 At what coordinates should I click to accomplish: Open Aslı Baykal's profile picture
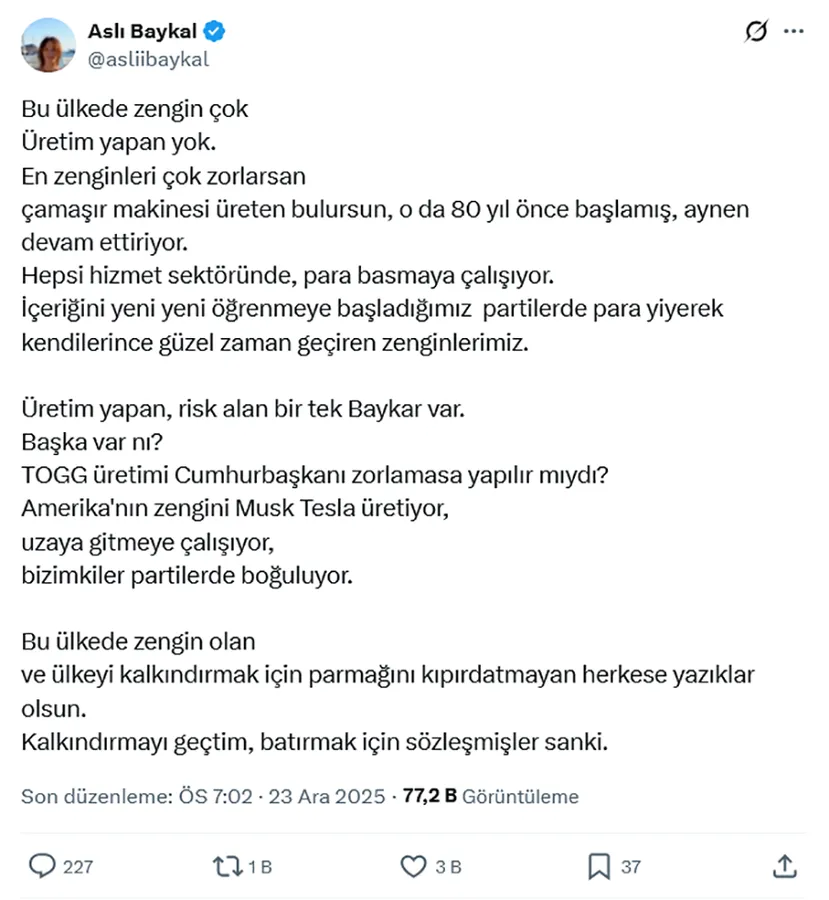(x=48, y=46)
